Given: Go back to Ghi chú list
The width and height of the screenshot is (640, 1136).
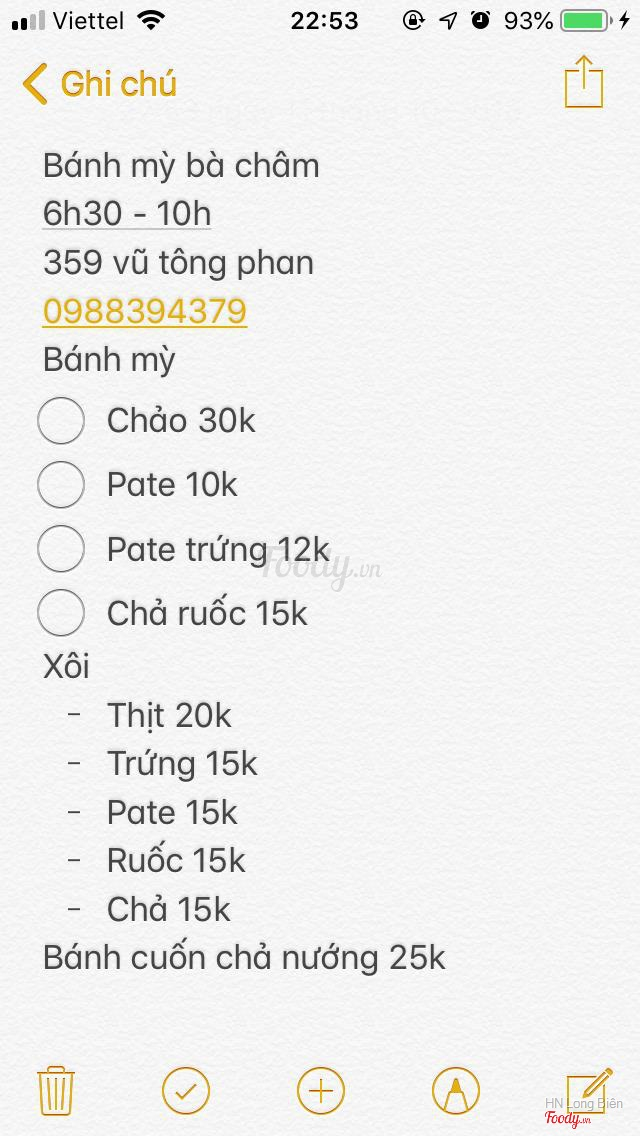Looking at the screenshot, I should 98,84.
